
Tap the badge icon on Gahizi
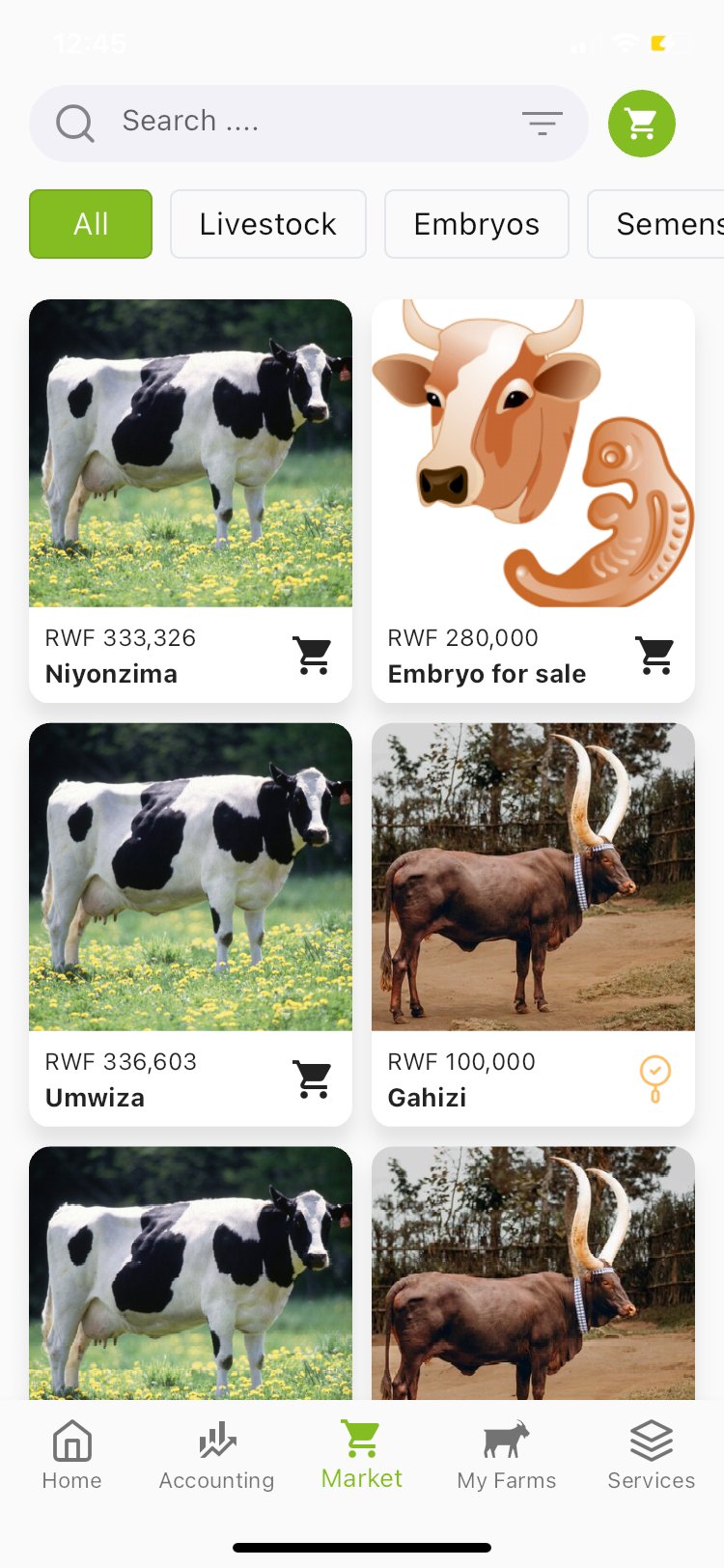click(x=655, y=1078)
